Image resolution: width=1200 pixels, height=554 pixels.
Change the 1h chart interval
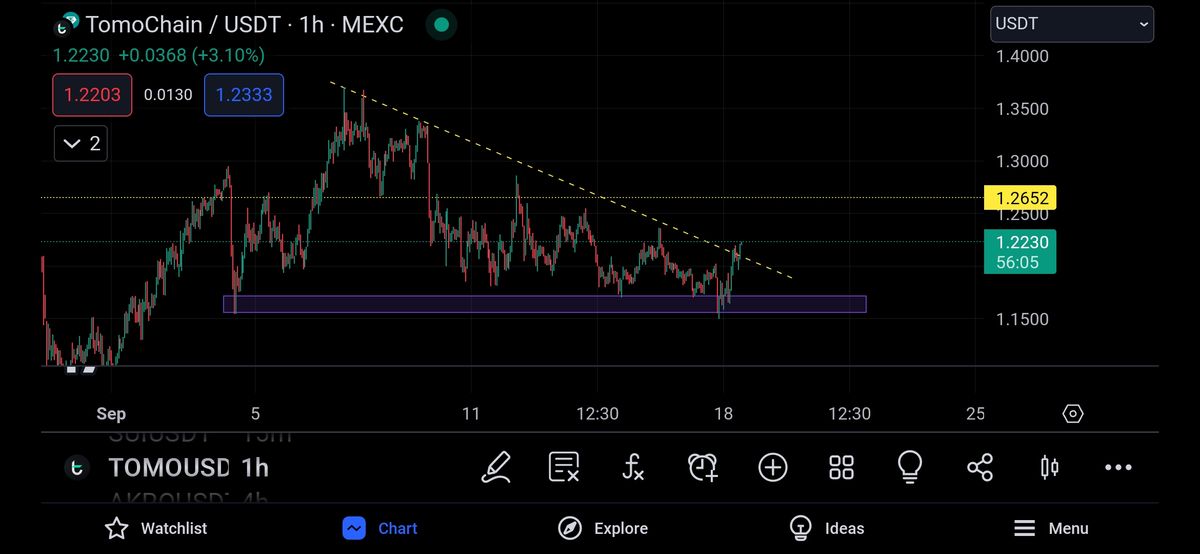(255, 467)
